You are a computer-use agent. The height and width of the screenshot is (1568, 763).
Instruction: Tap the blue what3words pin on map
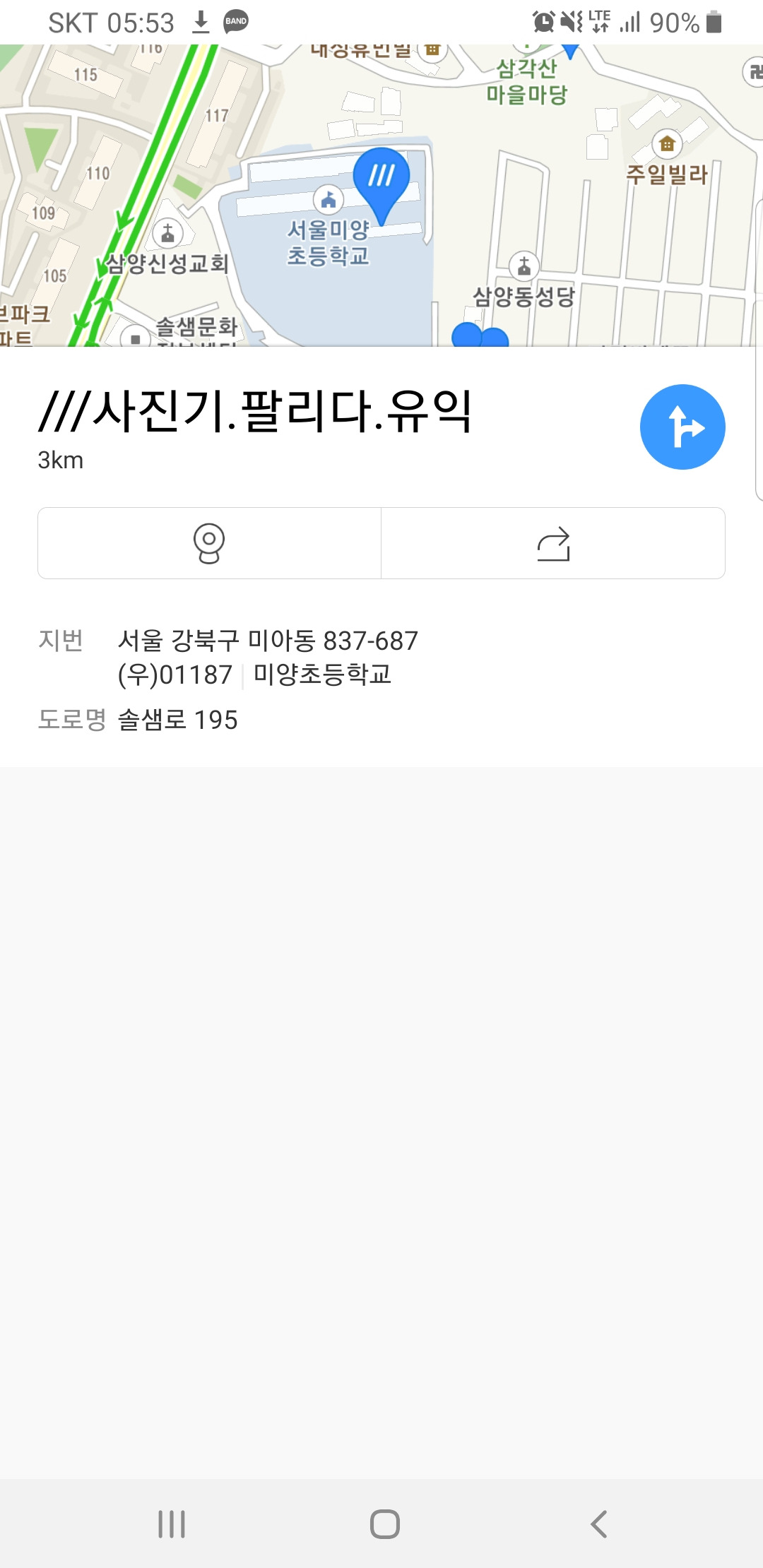pos(381,179)
